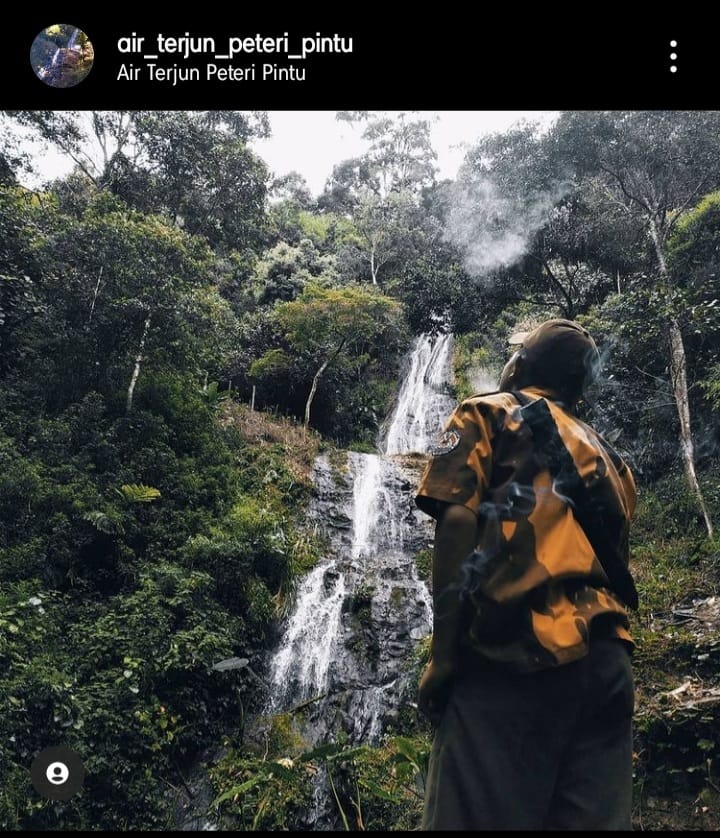Open the Air Terjun Peteri Pintu location
Image resolution: width=720 pixels, height=838 pixels.
pos(211,73)
